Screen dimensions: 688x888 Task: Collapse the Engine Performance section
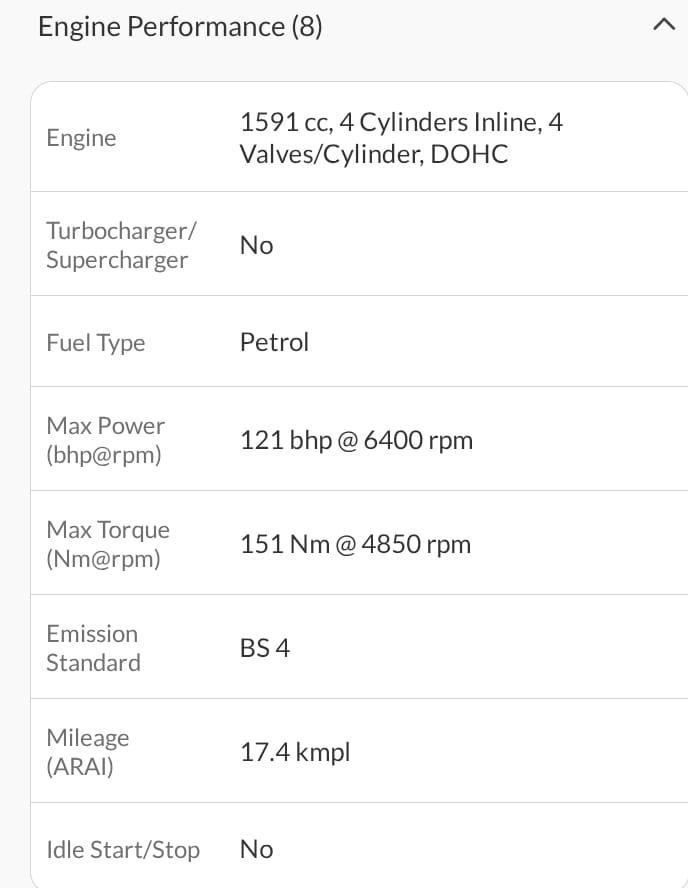(663, 26)
